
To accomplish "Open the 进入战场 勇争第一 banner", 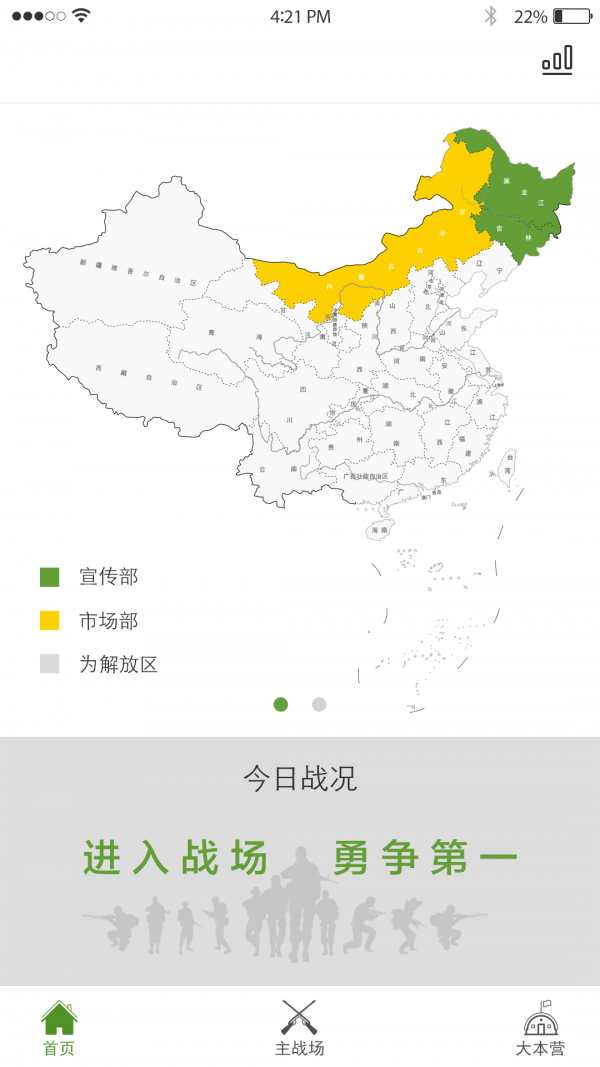I will tap(300, 860).
